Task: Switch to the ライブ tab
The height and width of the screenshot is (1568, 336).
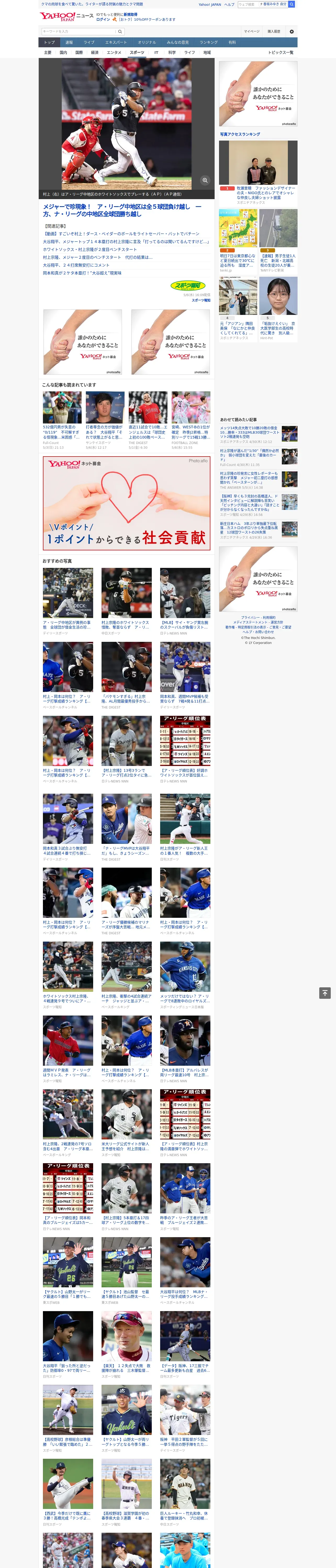Action: pyautogui.click(x=89, y=43)
